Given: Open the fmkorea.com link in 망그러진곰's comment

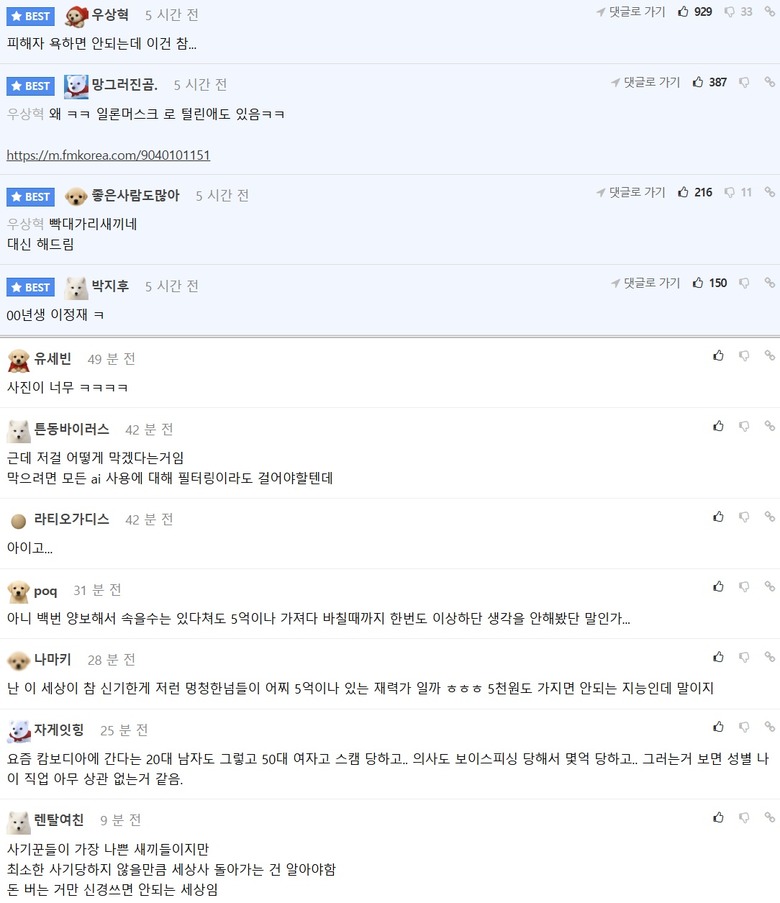Looking at the screenshot, I should [108, 155].
